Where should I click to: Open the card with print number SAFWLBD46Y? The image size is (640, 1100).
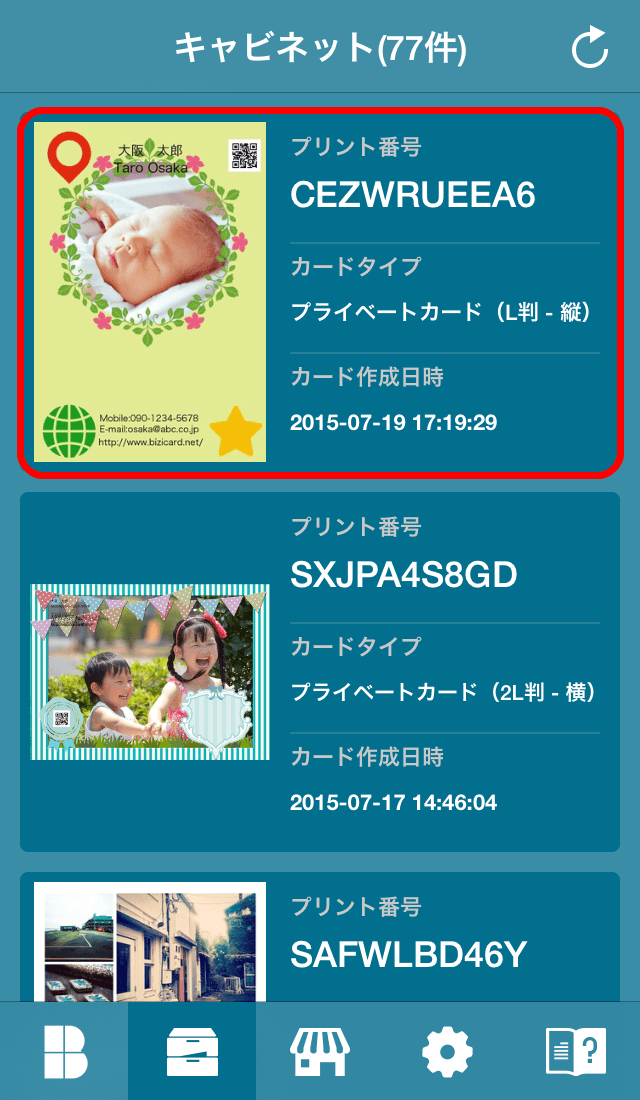[320, 940]
